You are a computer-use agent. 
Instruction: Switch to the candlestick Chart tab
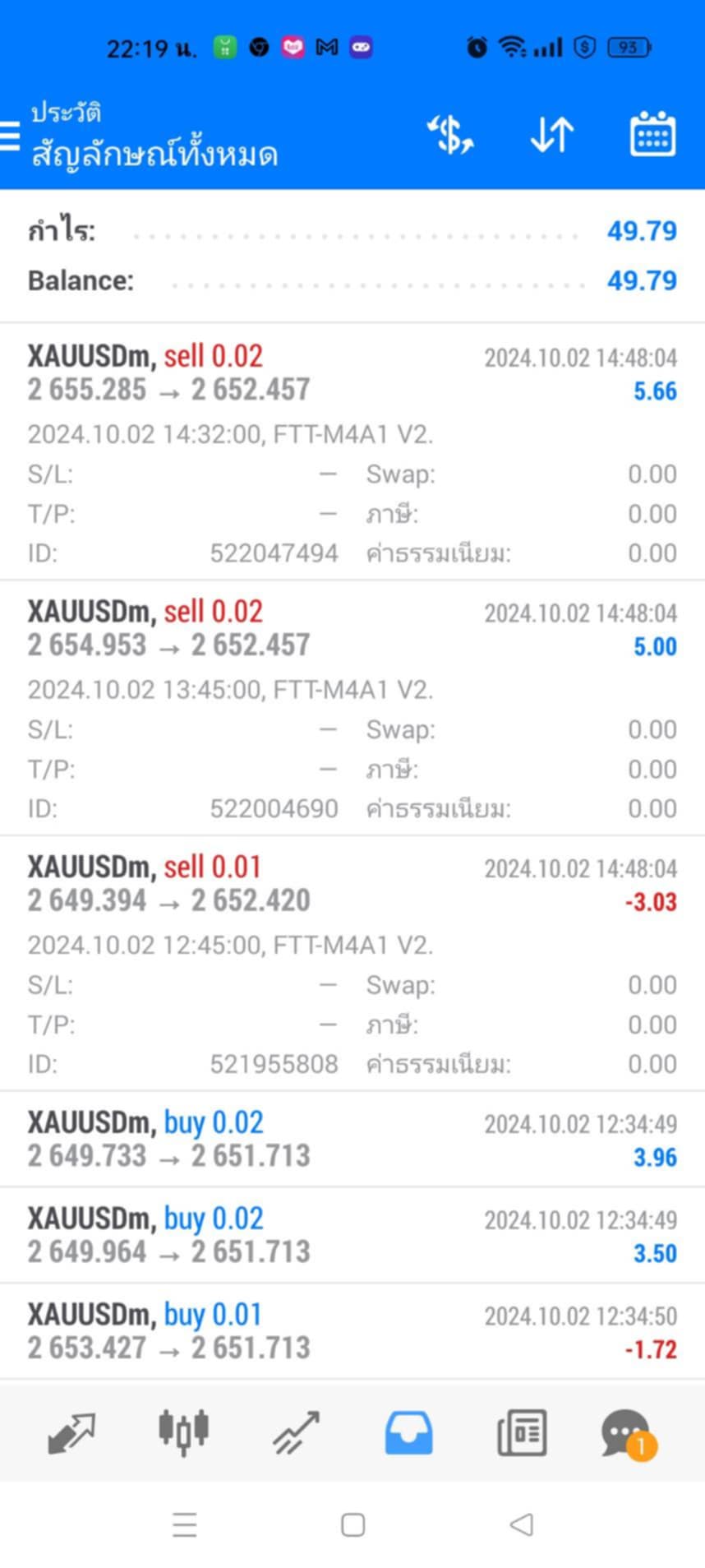click(x=183, y=1432)
